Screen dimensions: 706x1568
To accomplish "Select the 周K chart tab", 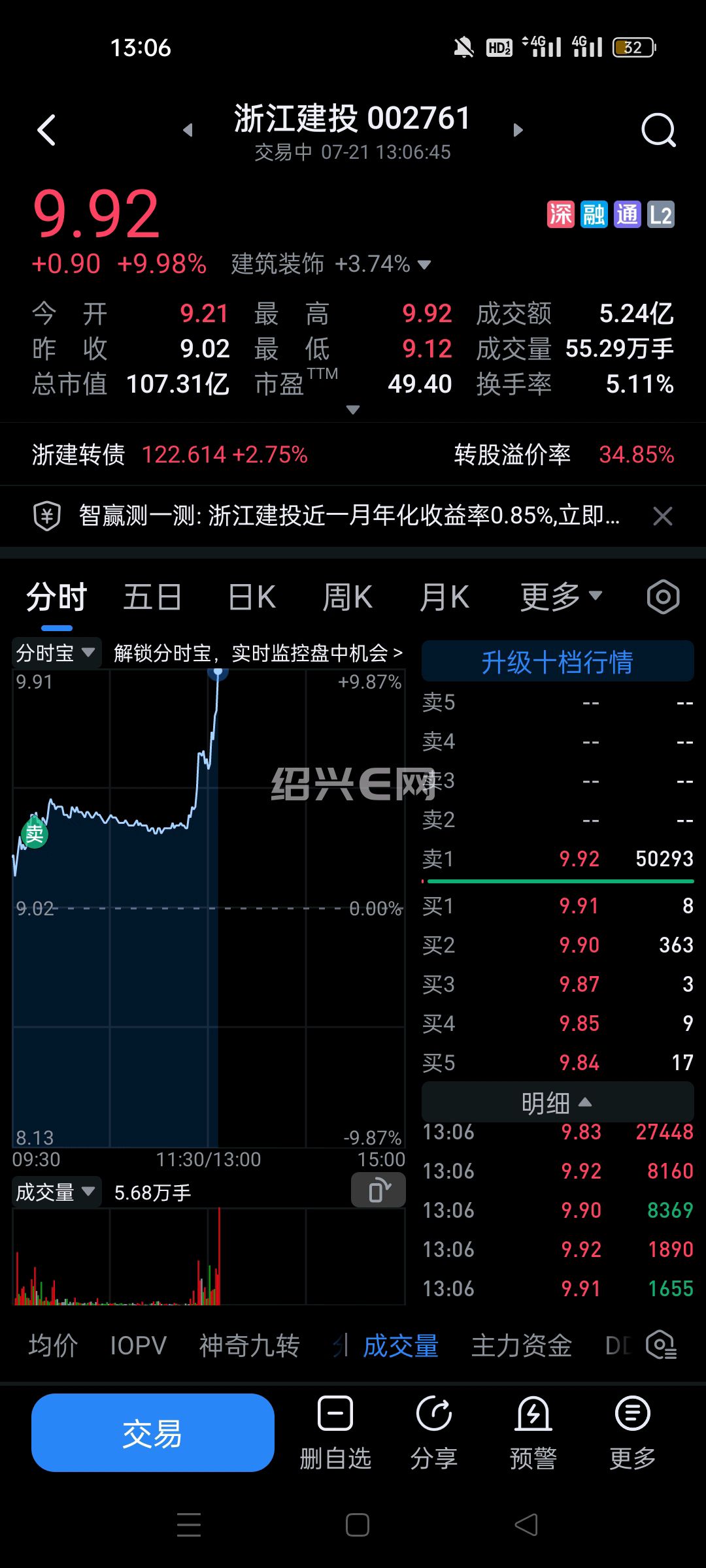I will click(x=347, y=597).
